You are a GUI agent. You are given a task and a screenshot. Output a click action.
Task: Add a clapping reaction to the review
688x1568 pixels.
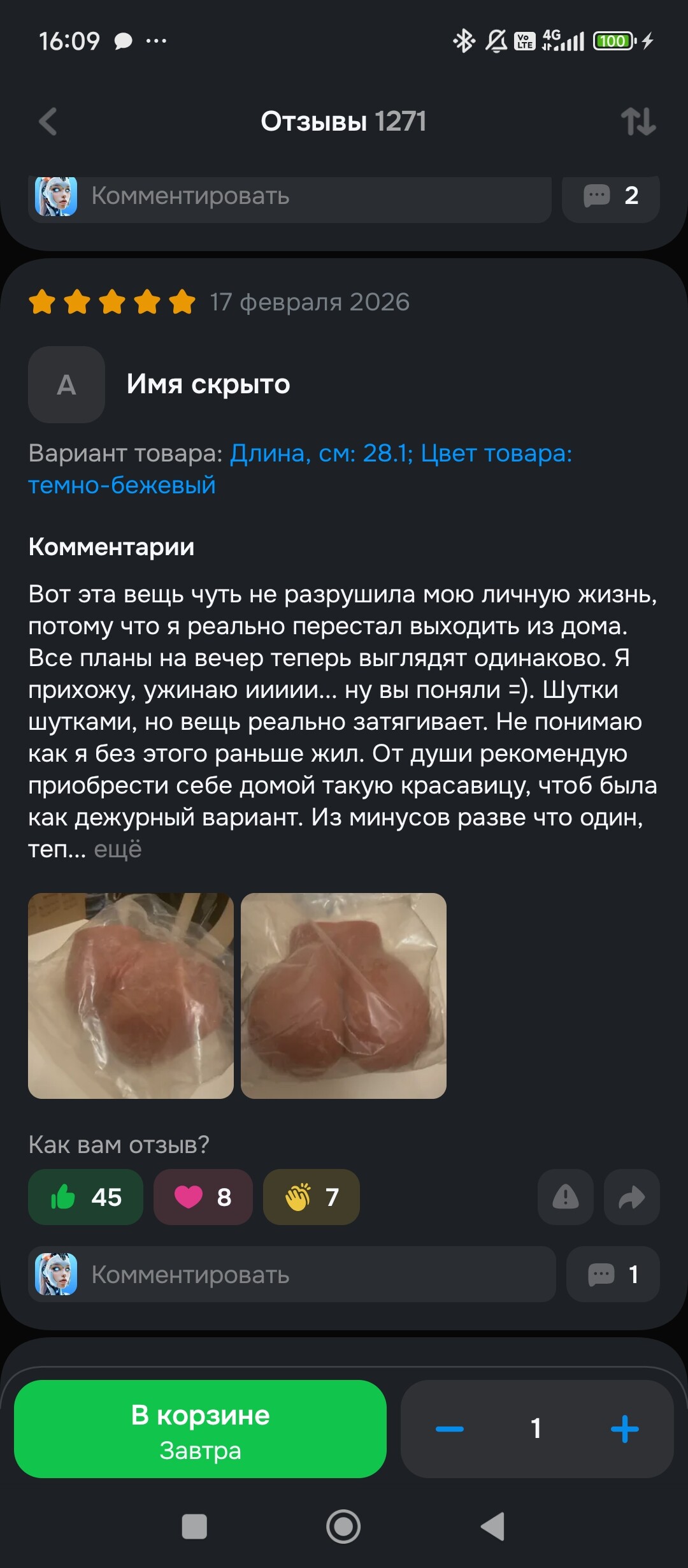point(311,1197)
